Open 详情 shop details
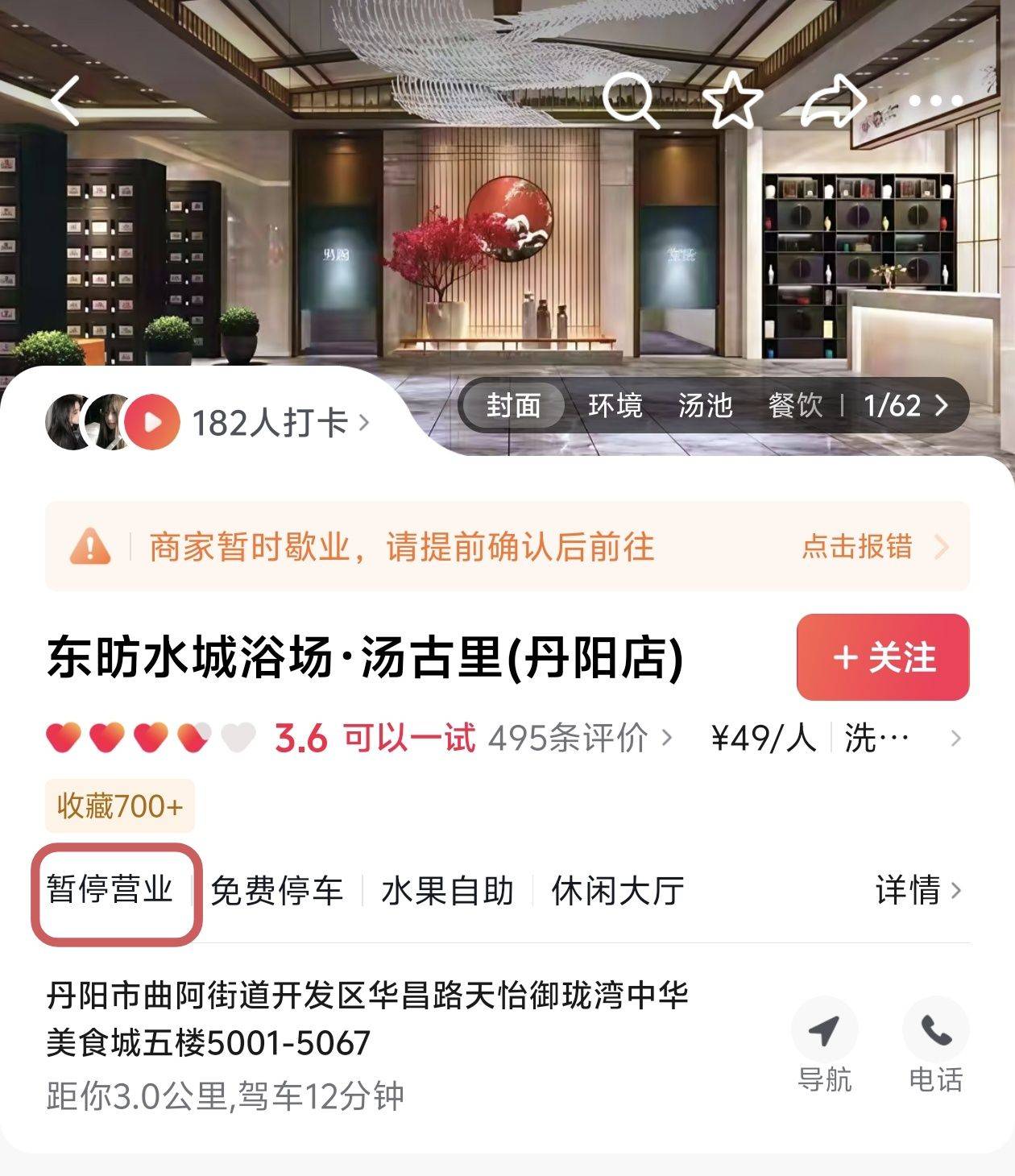Image resolution: width=1015 pixels, height=1176 pixels. coord(918,891)
